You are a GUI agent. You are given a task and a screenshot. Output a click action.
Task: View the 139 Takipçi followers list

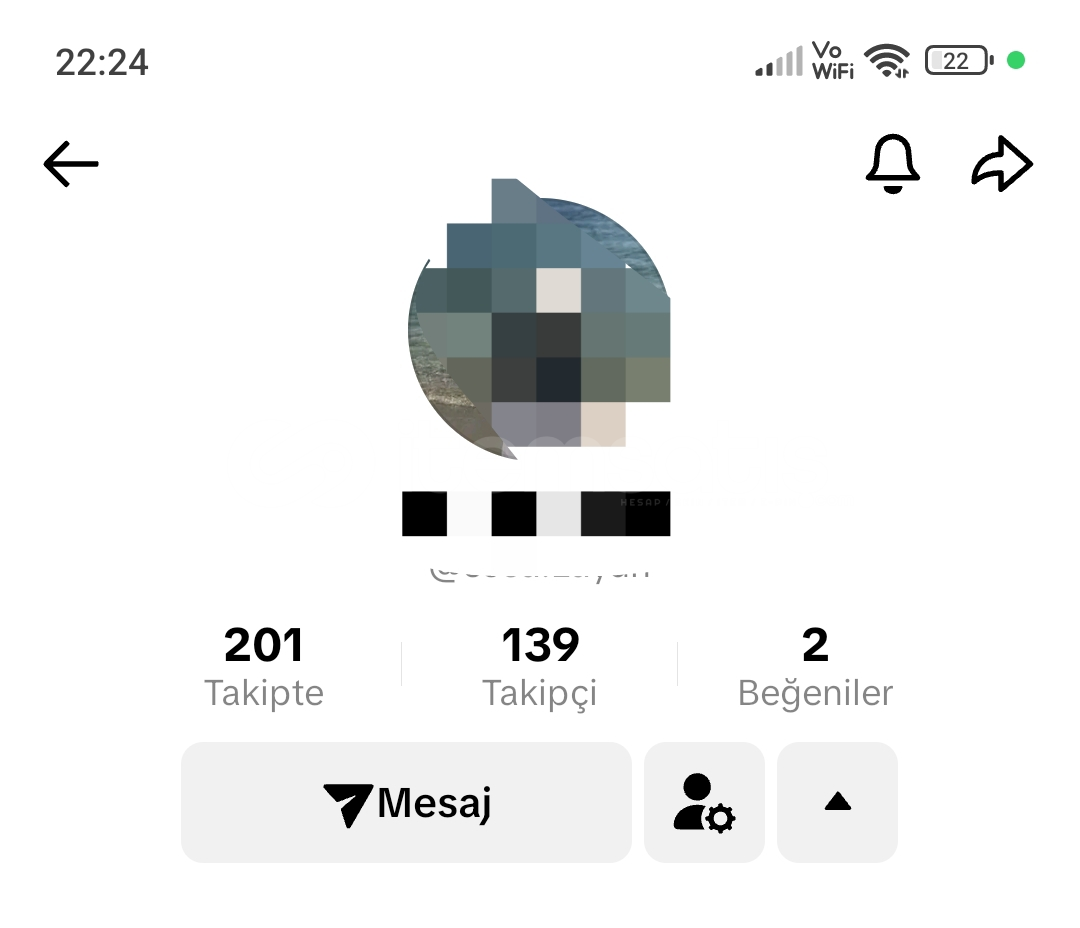[x=540, y=665]
